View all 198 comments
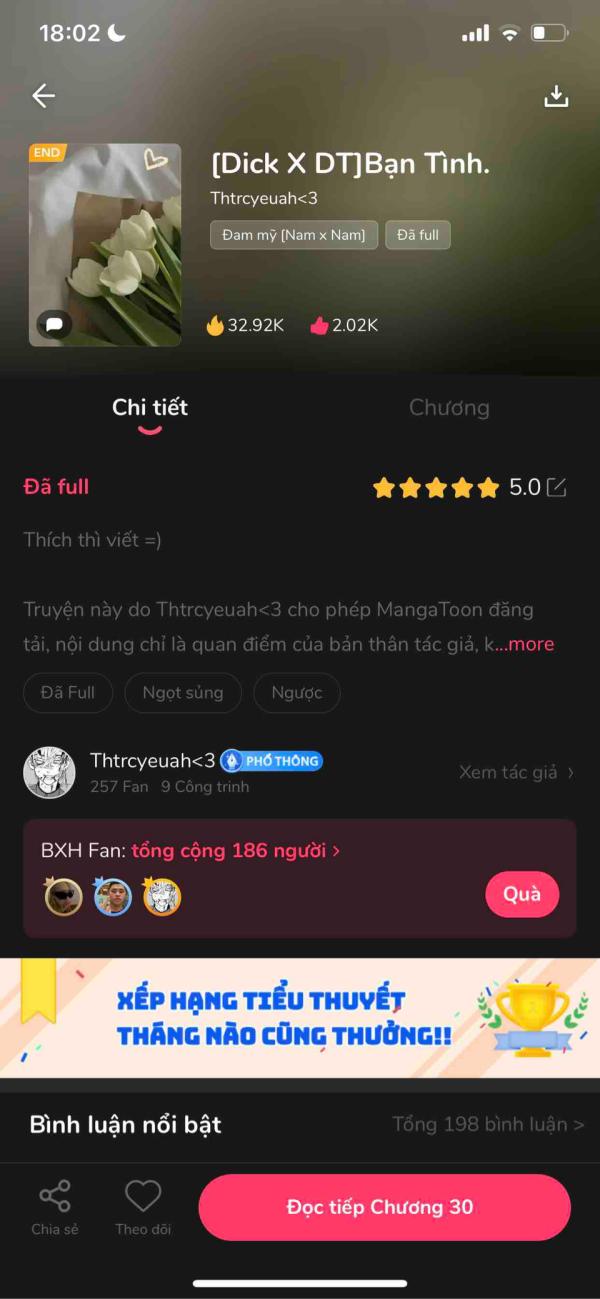 click(488, 1125)
